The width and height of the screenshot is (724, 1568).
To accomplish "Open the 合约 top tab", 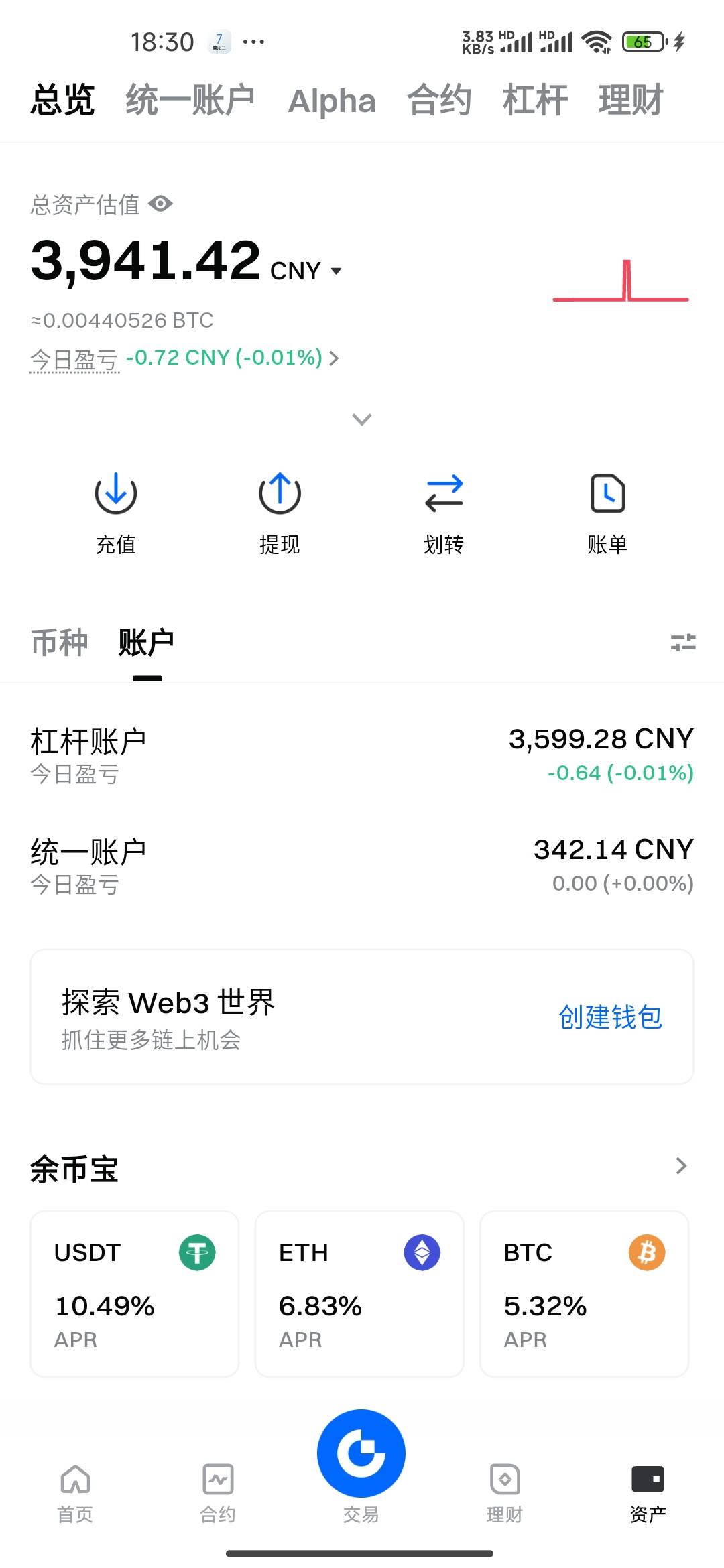I will (x=439, y=101).
